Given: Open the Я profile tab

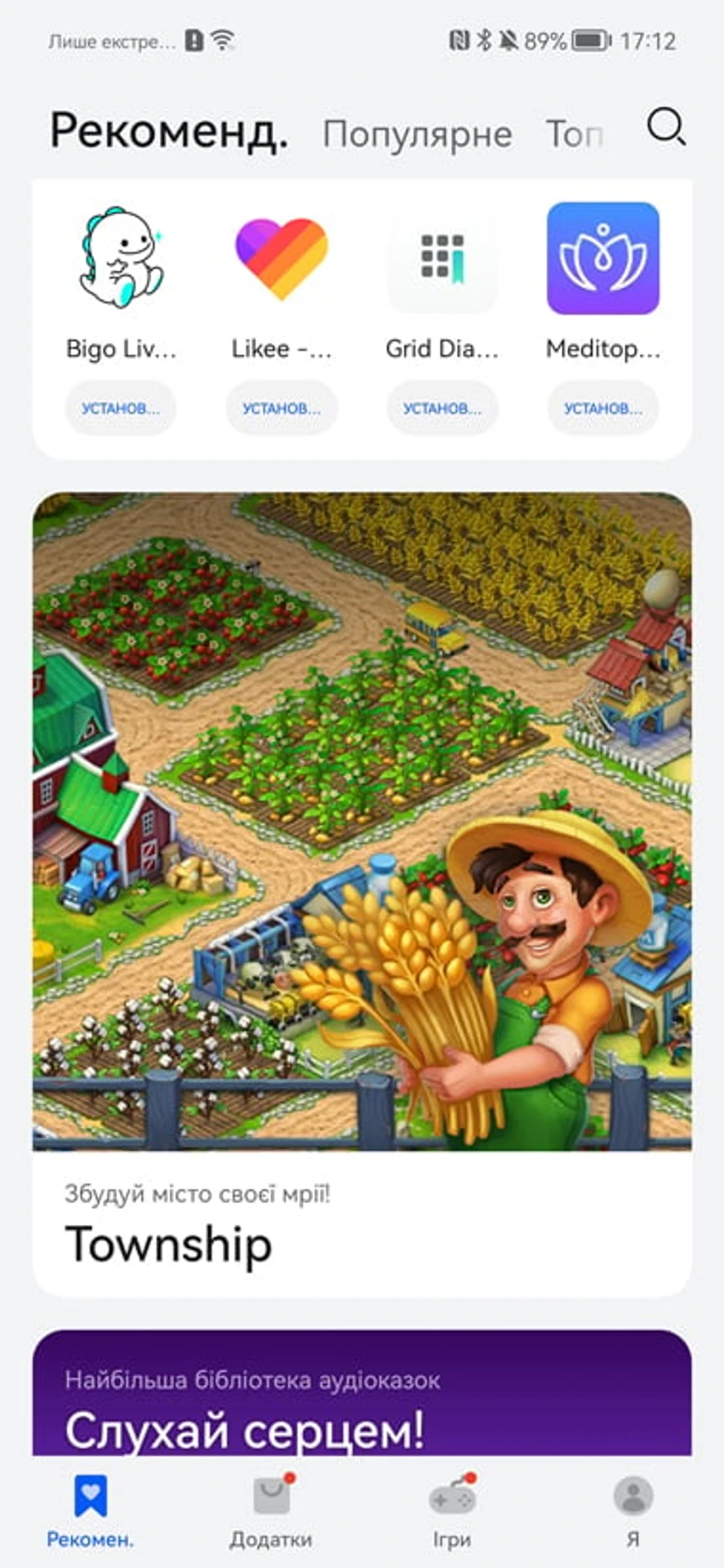Looking at the screenshot, I should (633, 1512).
